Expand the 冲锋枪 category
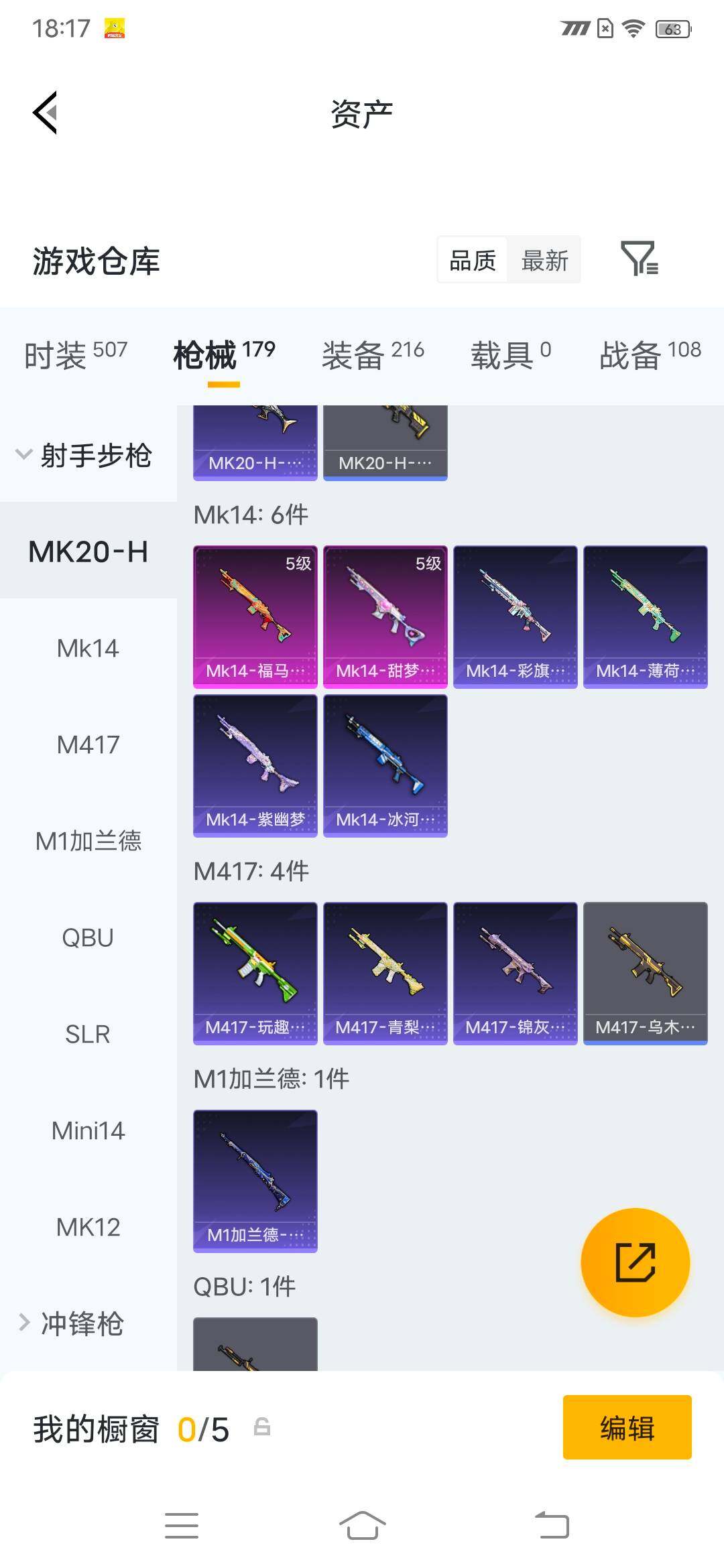This screenshot has height=1568, width=724. pos(71,1323)
